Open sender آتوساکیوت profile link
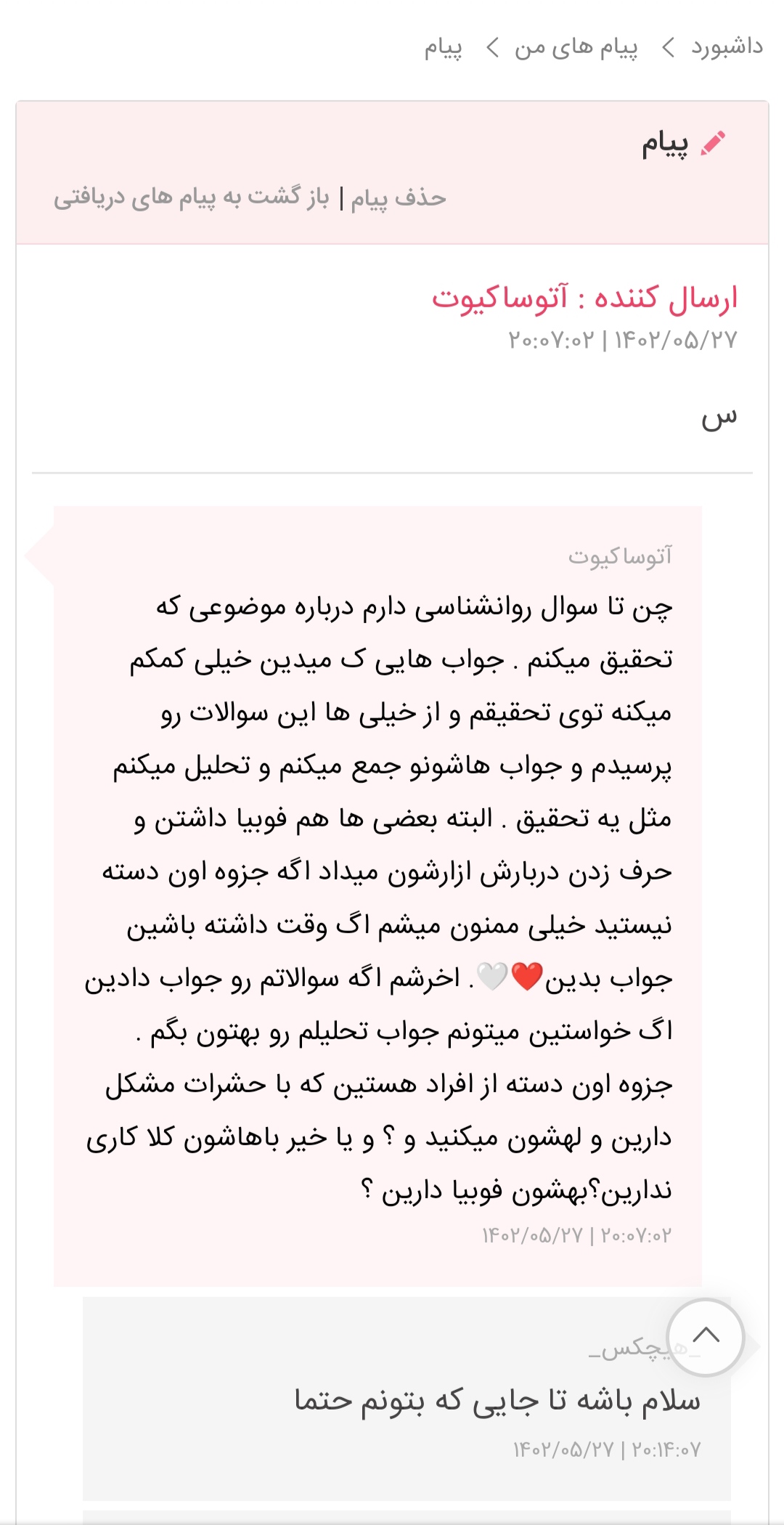The height and width of the screenshot is (1525, 784). [x=500, y=298]
